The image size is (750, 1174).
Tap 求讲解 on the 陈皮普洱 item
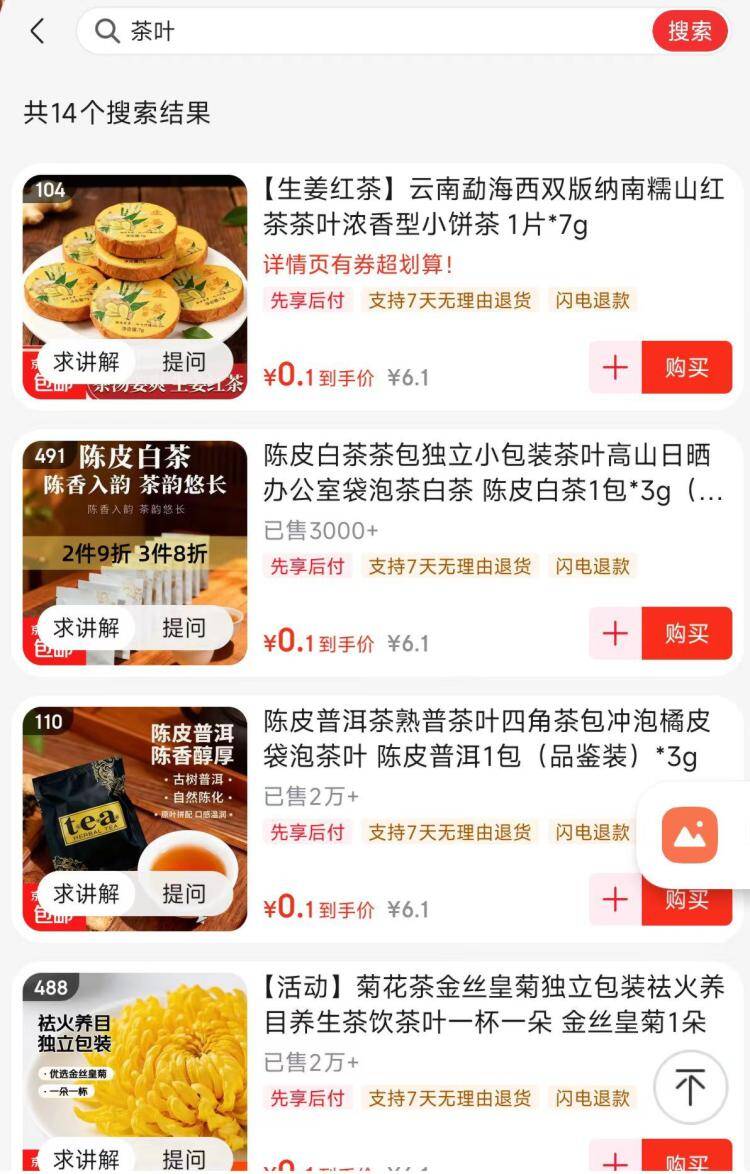[x=86, y=894]
